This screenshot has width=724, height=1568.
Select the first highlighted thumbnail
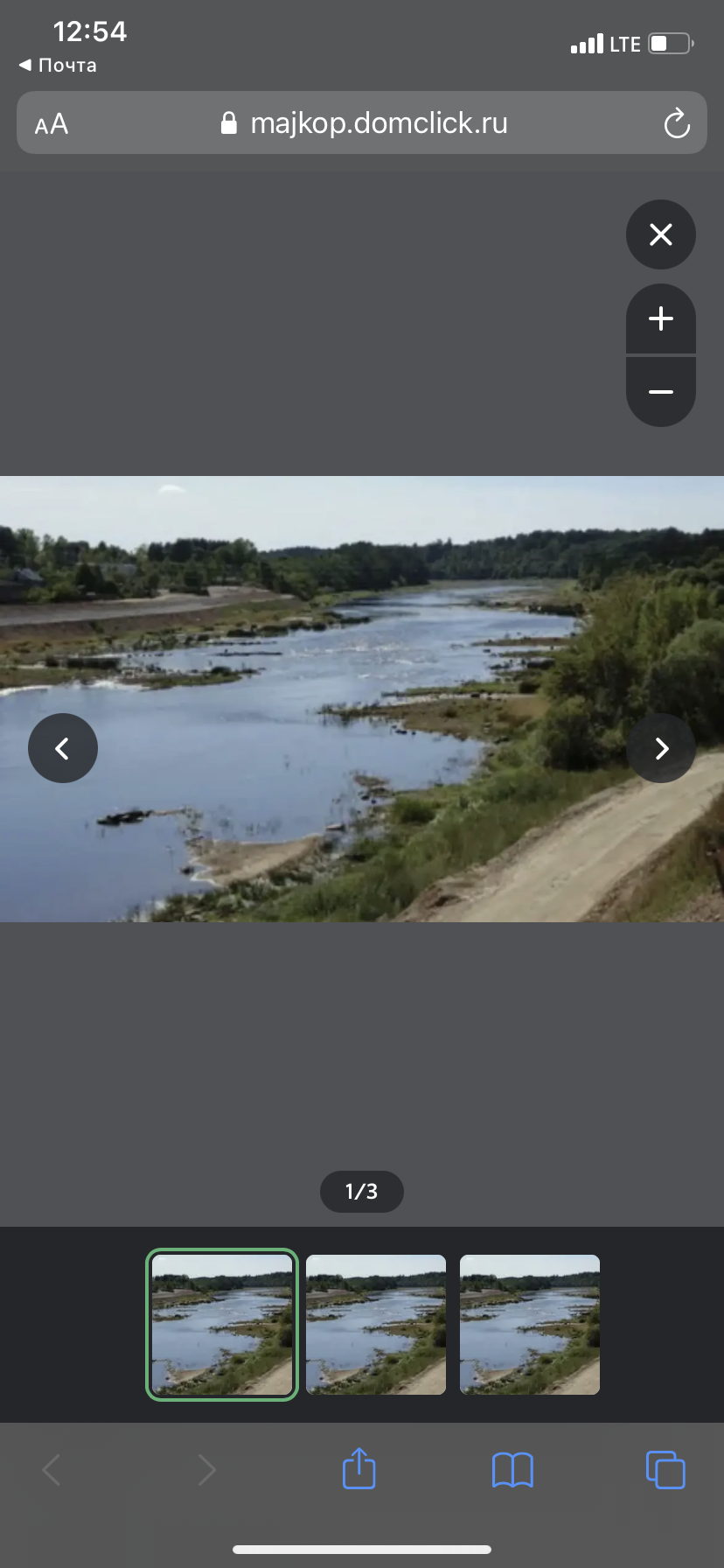point(222,1325)
